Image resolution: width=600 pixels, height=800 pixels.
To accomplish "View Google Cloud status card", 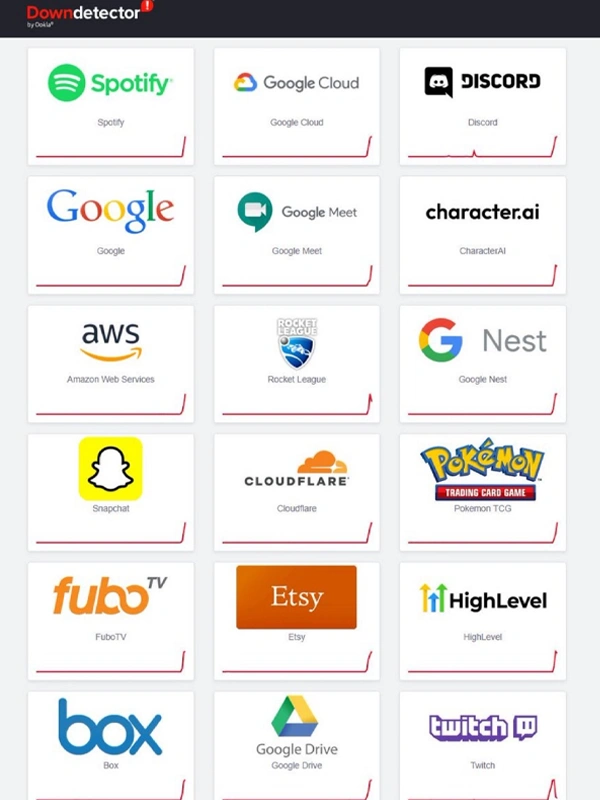I will tap(297, 105).
